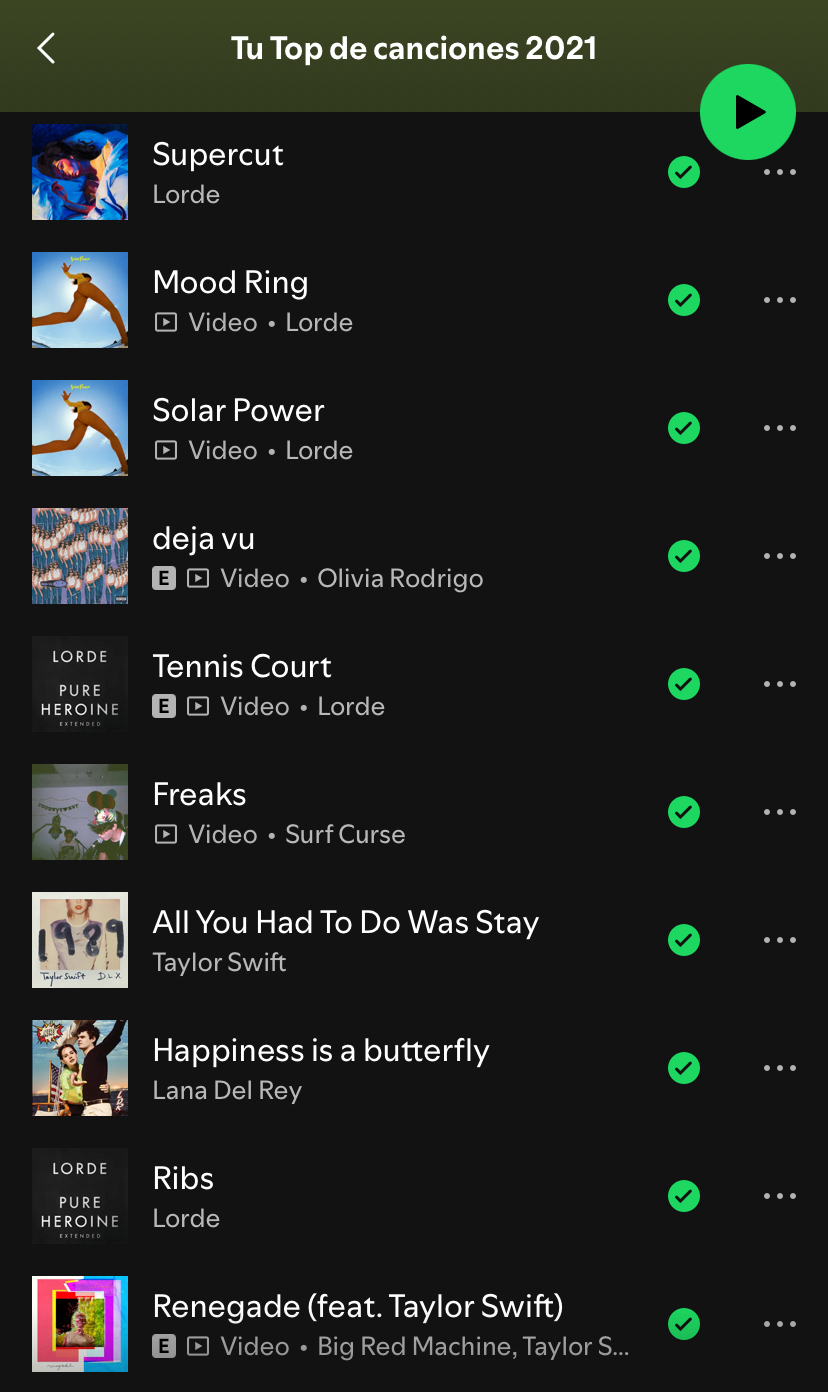Tap the green check next to deja vu
Image resolution: width=828 pixels, height=1392 pixels.
click(684, 556)
